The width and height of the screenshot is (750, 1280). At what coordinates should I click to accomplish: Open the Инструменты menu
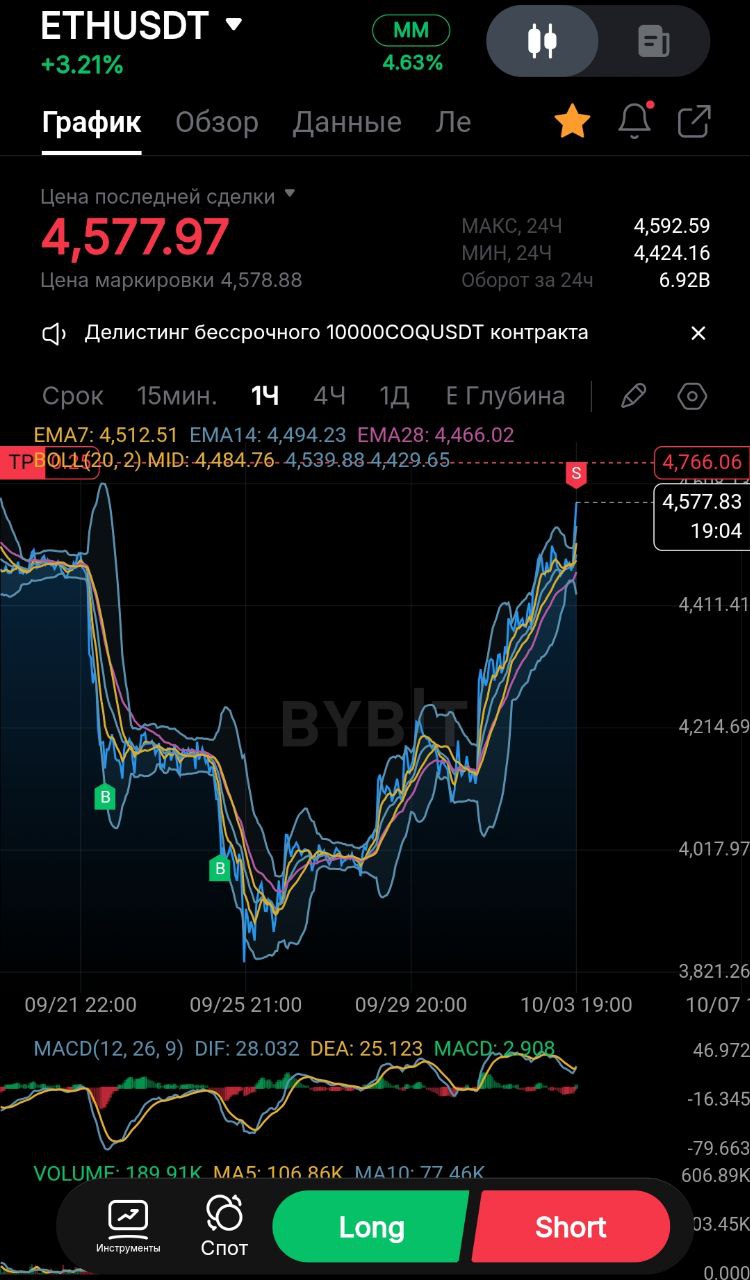click(x=128, y=1227)
